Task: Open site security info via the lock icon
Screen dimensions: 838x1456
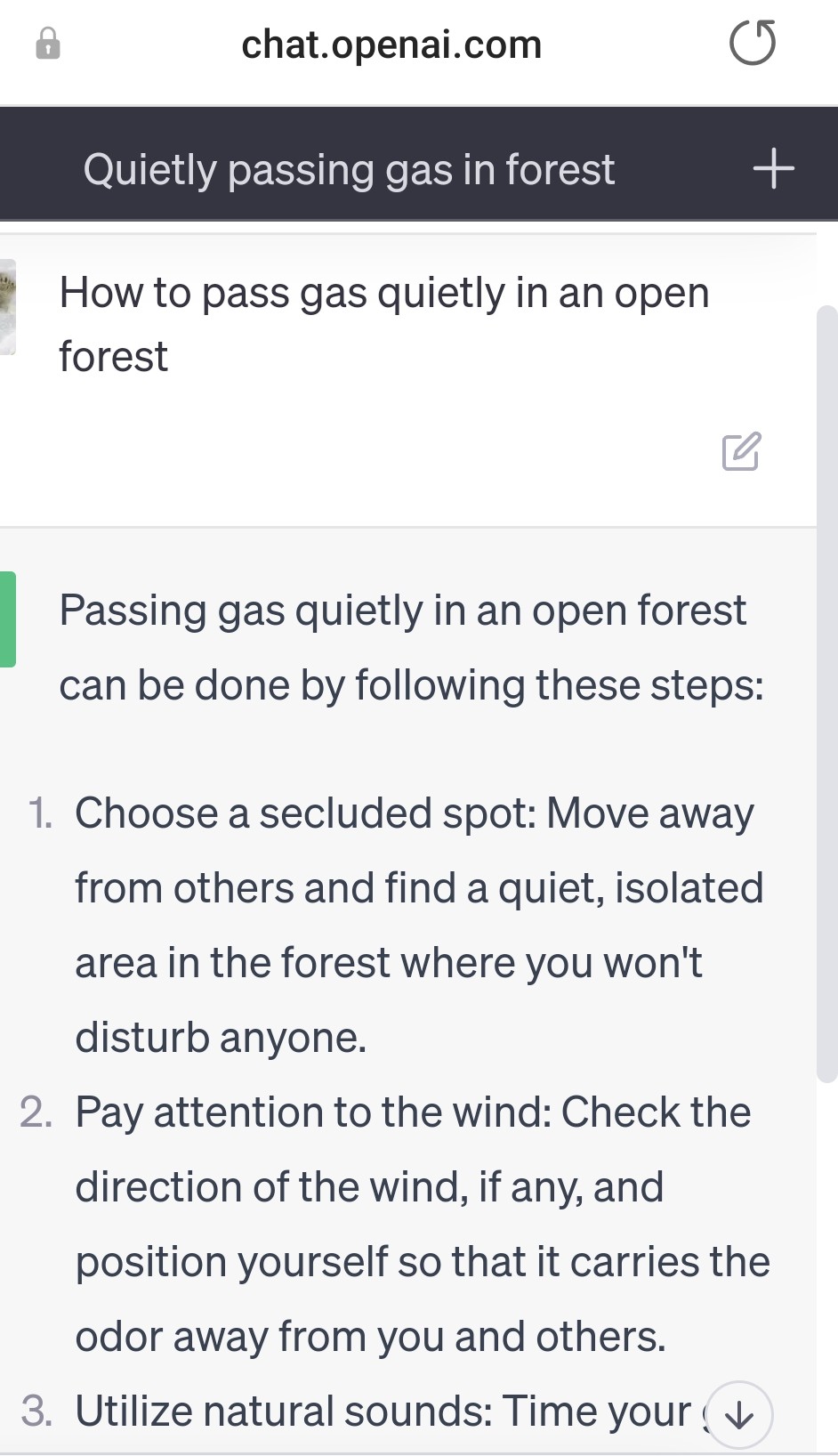Action: tap(48, 44)
